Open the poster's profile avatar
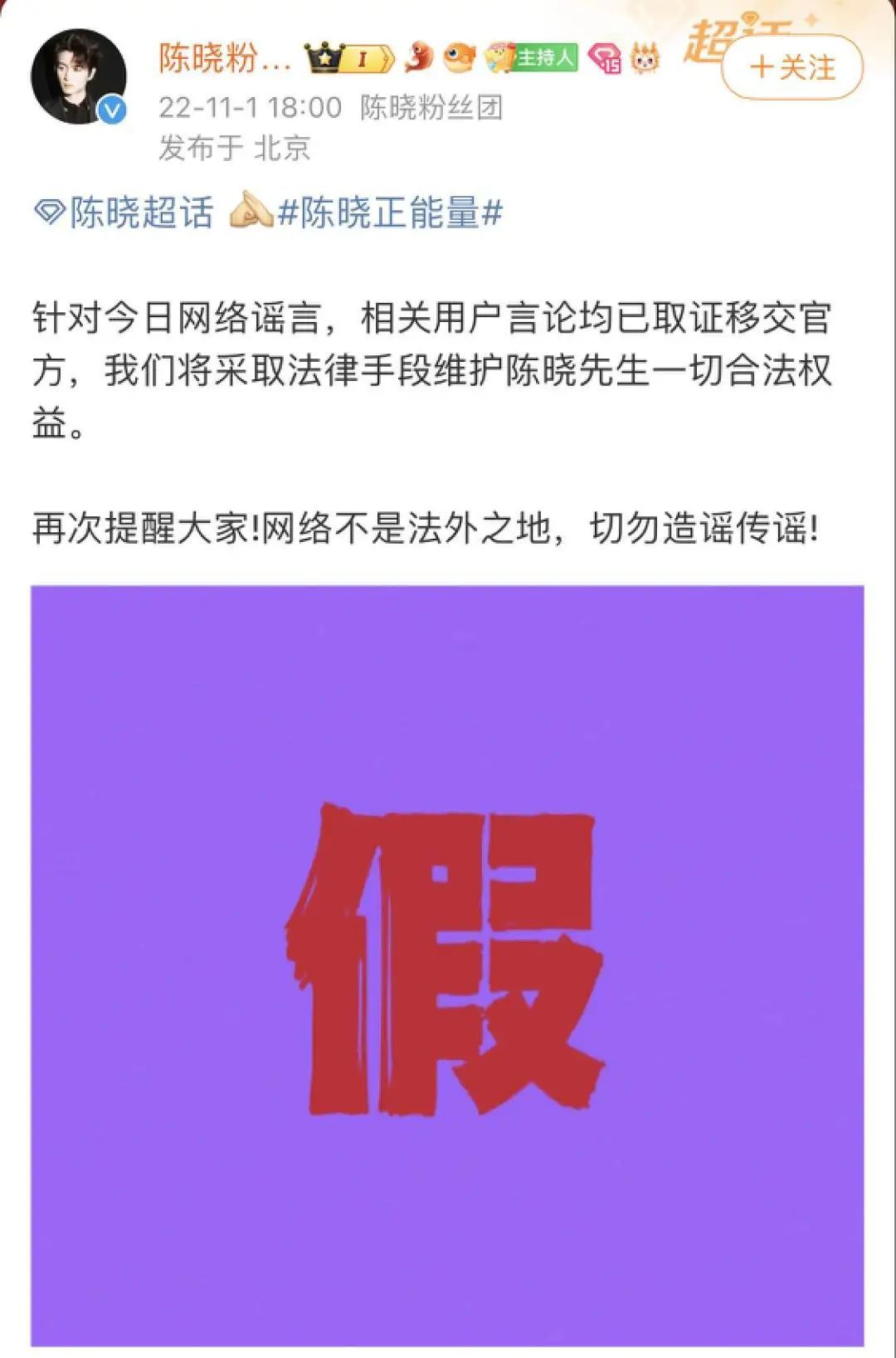The image size is (896, 1358). [x=79, y=77]
